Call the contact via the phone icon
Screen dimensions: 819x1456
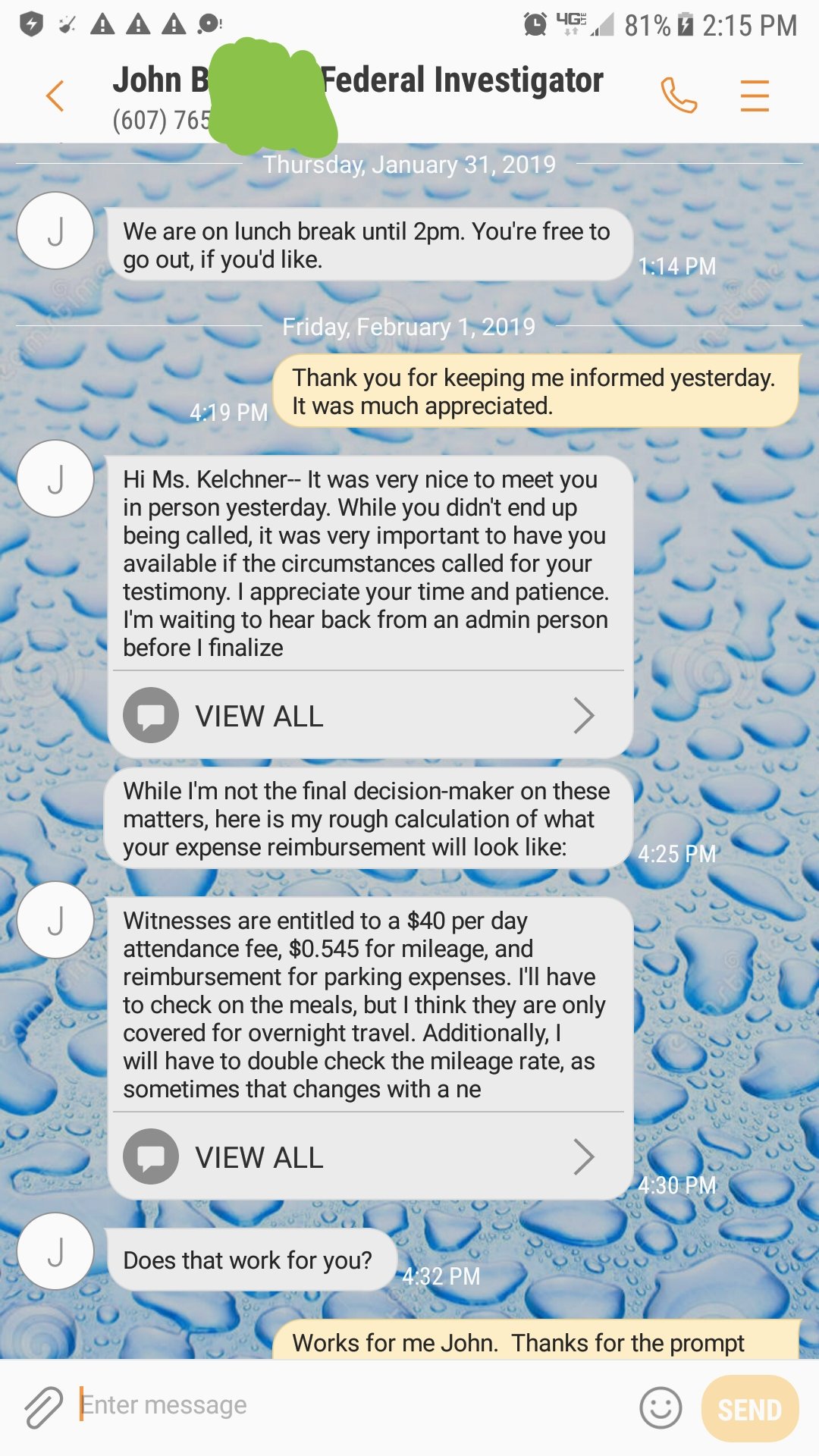tap(678, 96)
